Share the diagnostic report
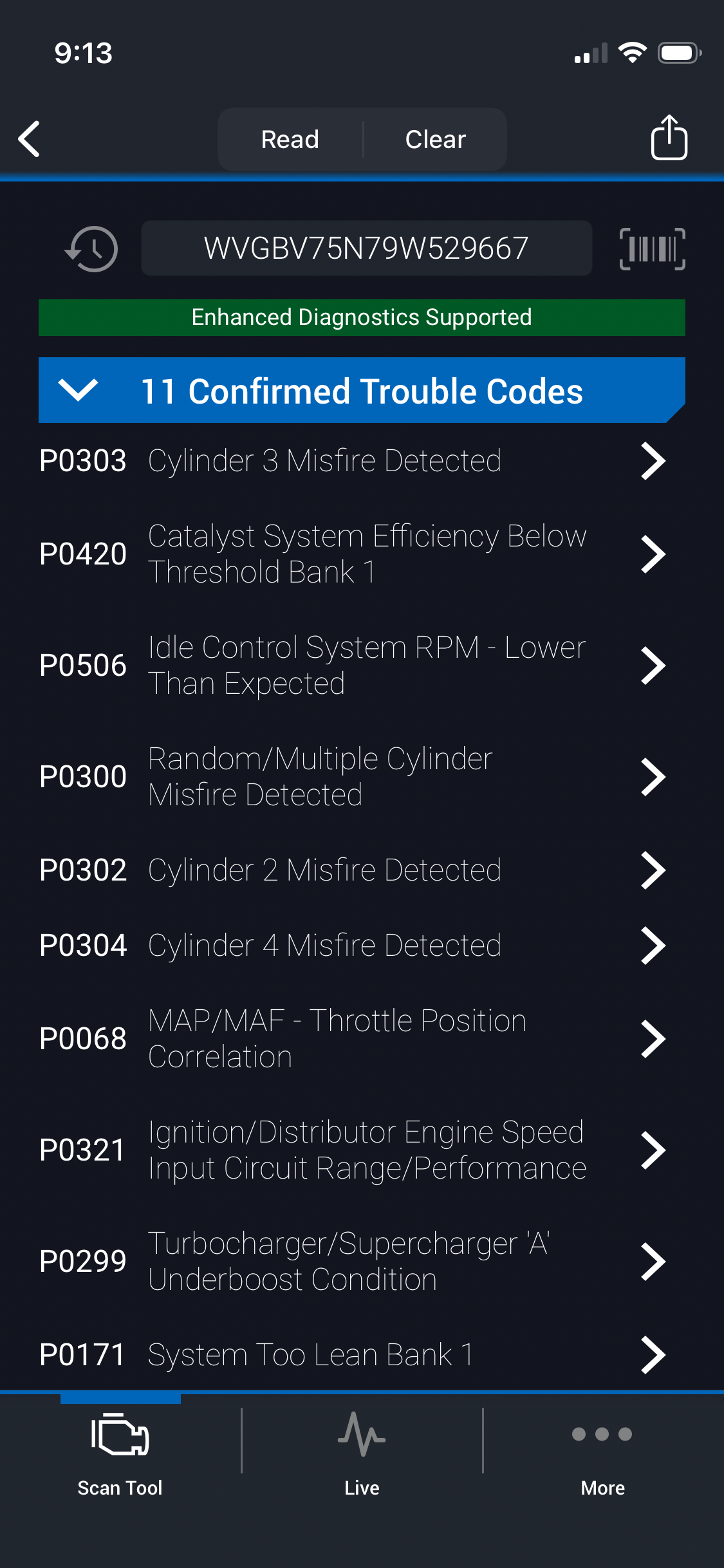The width and height of the screenshot is (724, 1568). pos(669,138)
